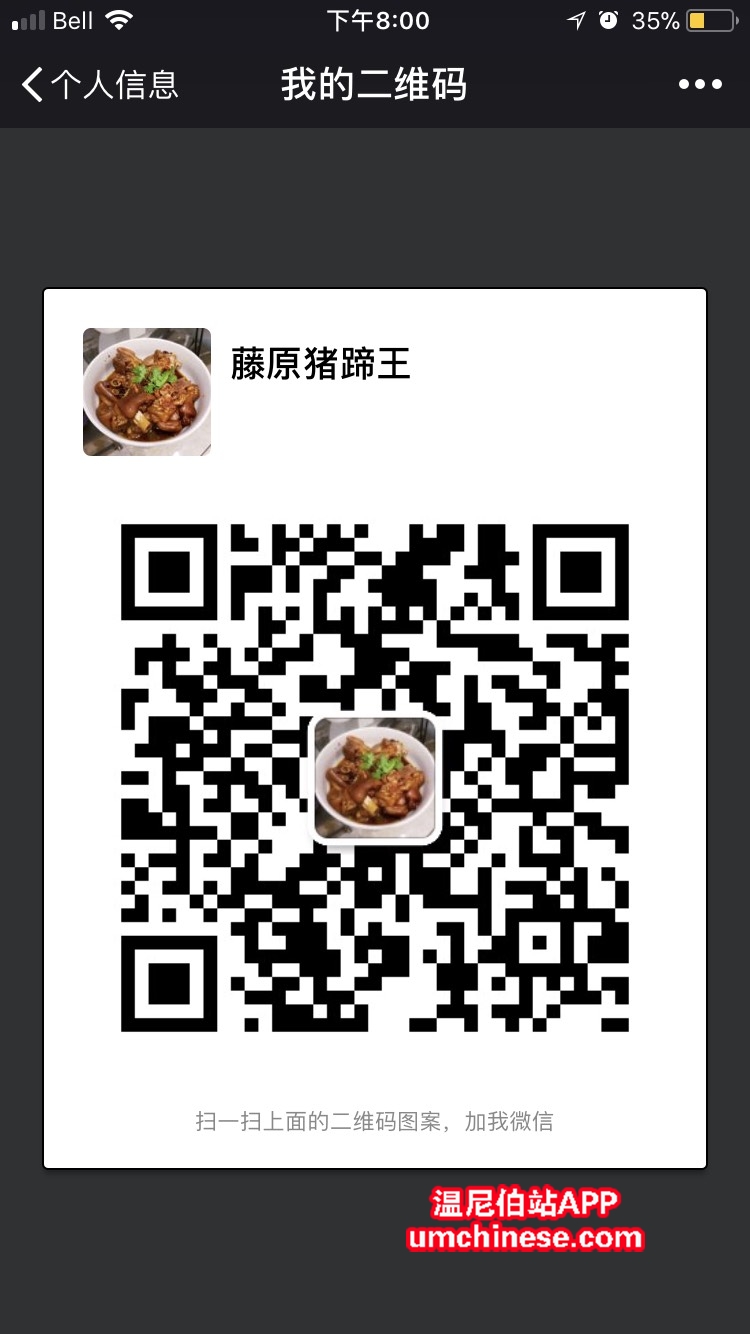Open the three-dot more options menu
Screen dimensions: 750x1334
700,85
